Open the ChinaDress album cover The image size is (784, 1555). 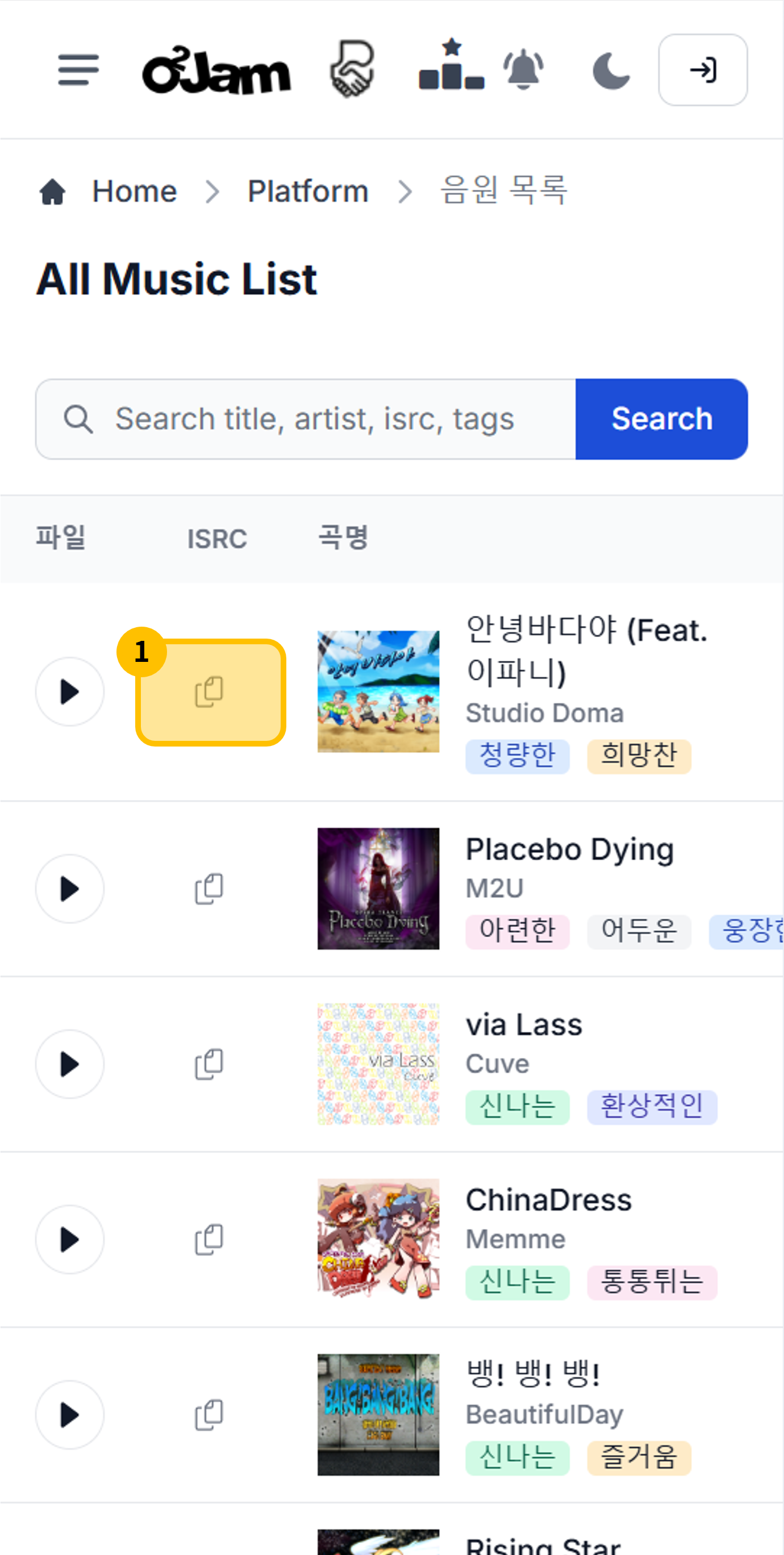pos(378,1239)
